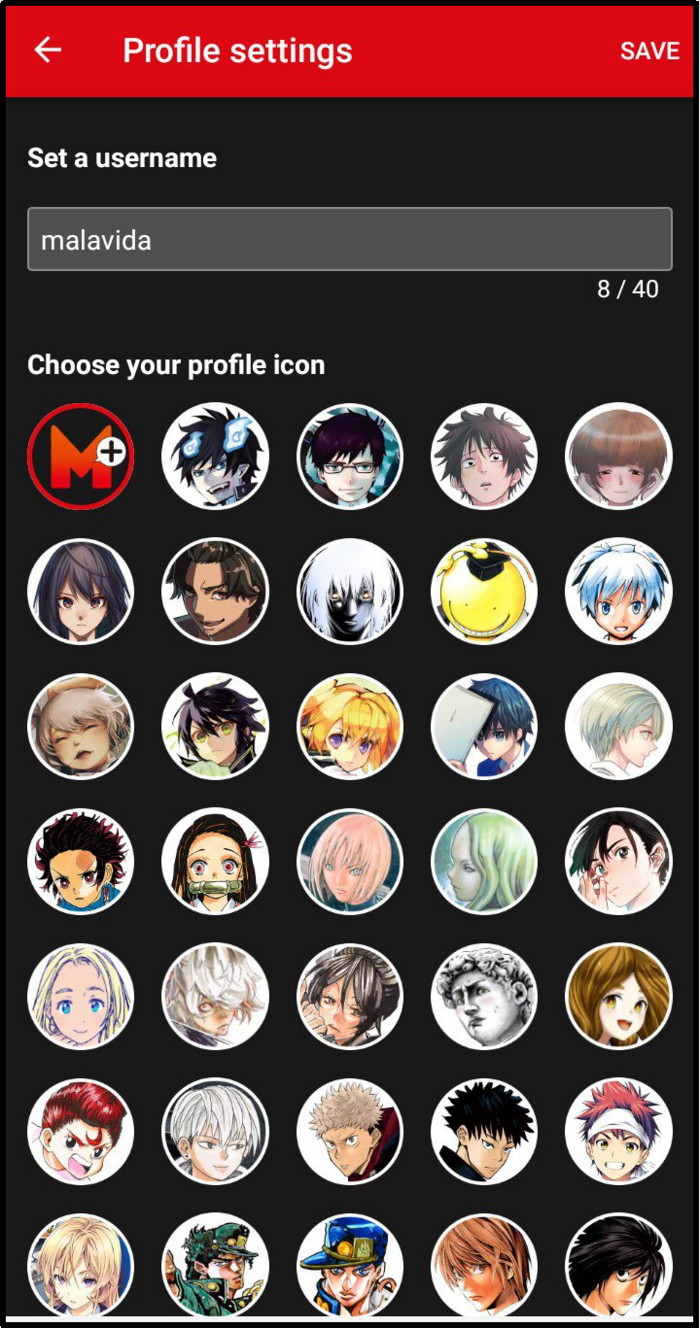Image resolution: width=700 pixels, height=1328 pixels.
Task: Choose the bearded brown-haired man avatar
Action: (215, 591)
